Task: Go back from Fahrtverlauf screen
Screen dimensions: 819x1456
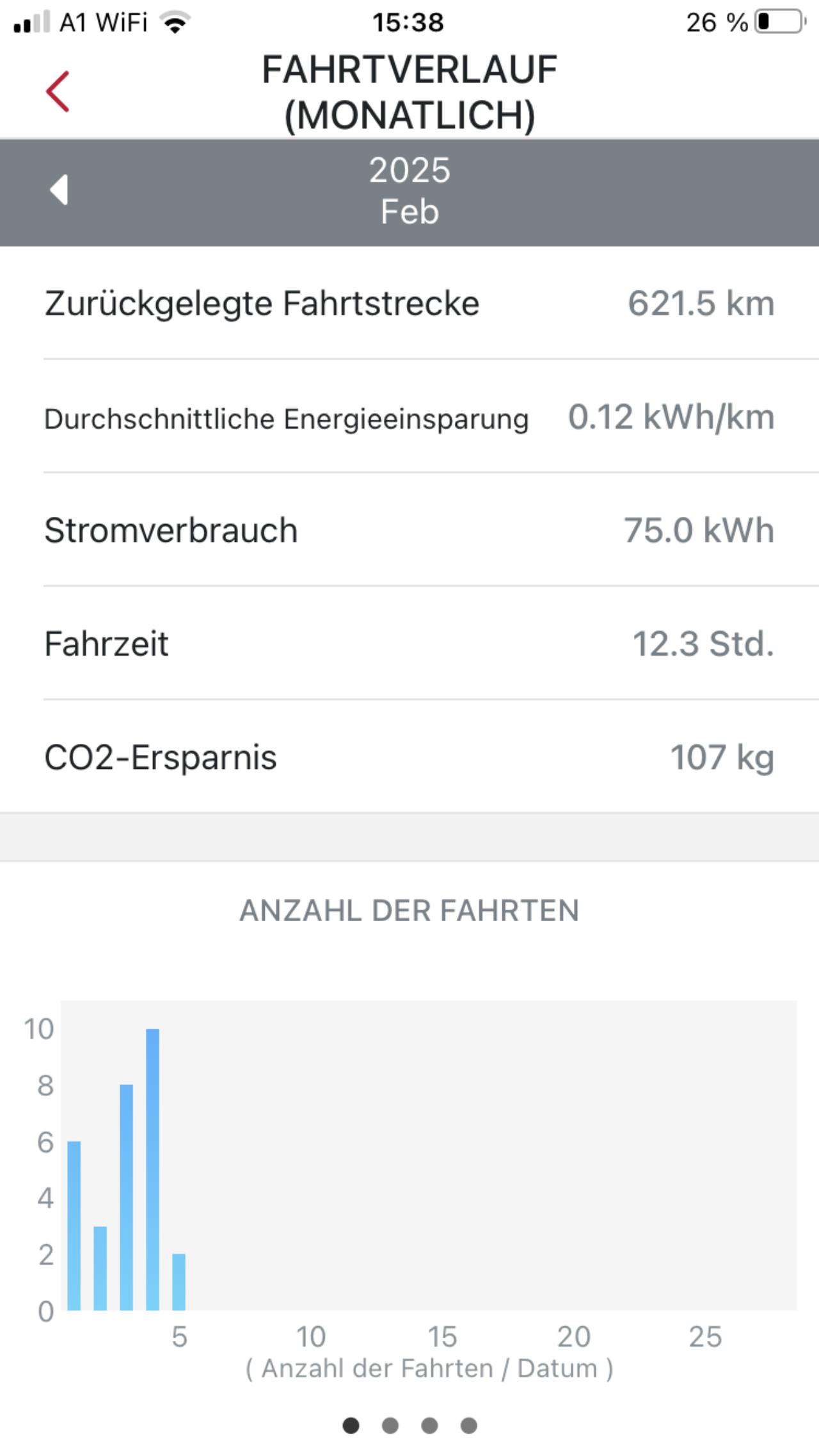Action: click(x=58, y=92)
